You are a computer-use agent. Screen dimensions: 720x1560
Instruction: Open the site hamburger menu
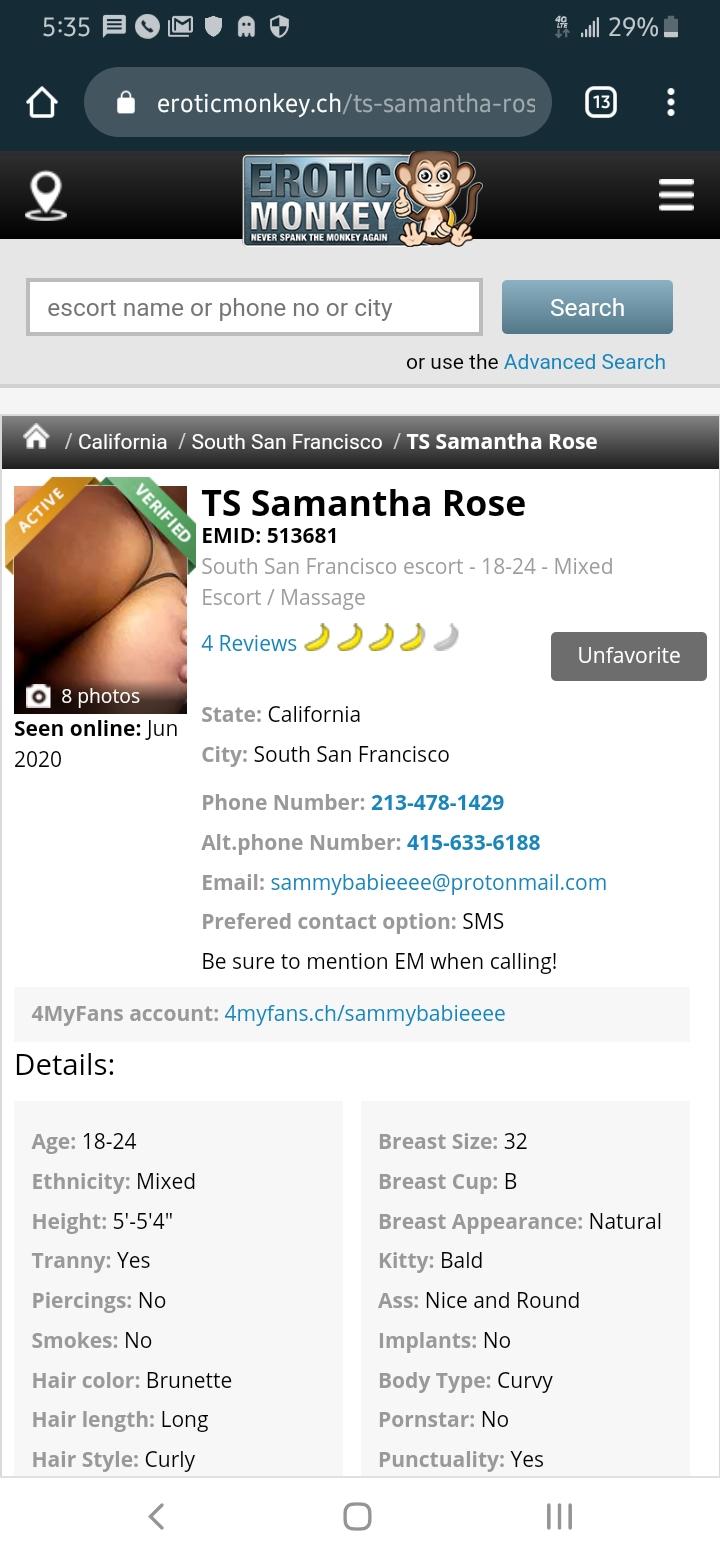point(676,194)
